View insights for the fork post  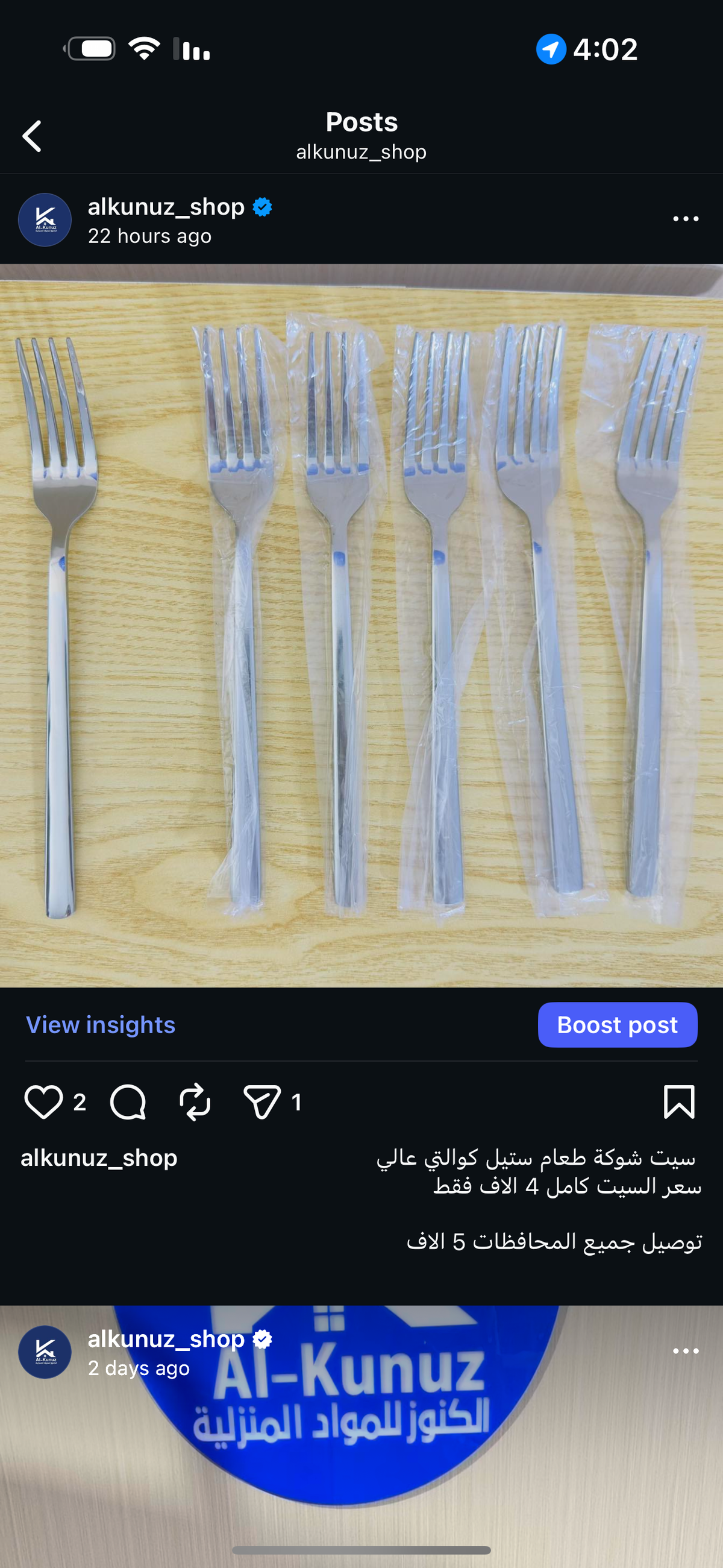pyautogui.click(x=101, y=1025)
